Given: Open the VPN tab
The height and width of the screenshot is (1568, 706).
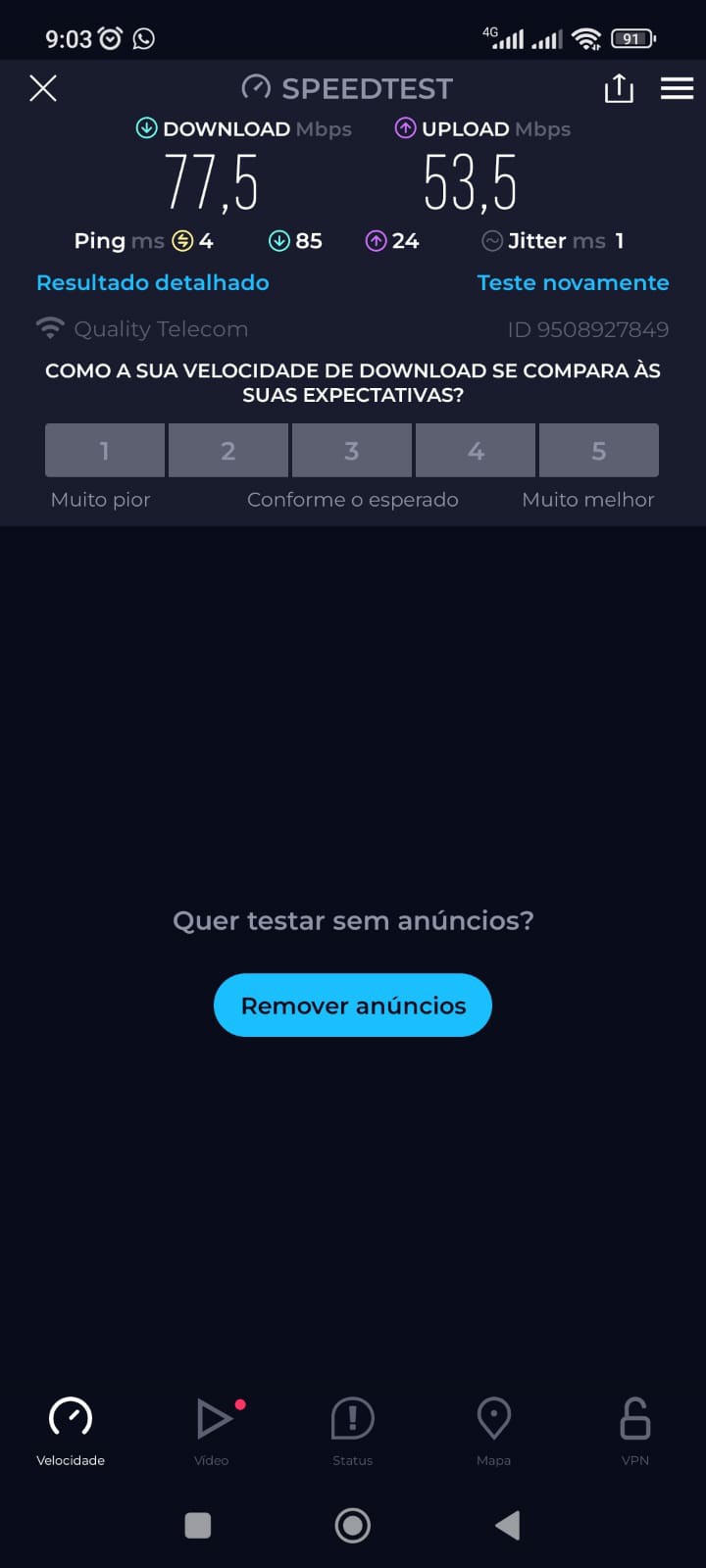Looking at the screenshot, I should pos(635,1431).
